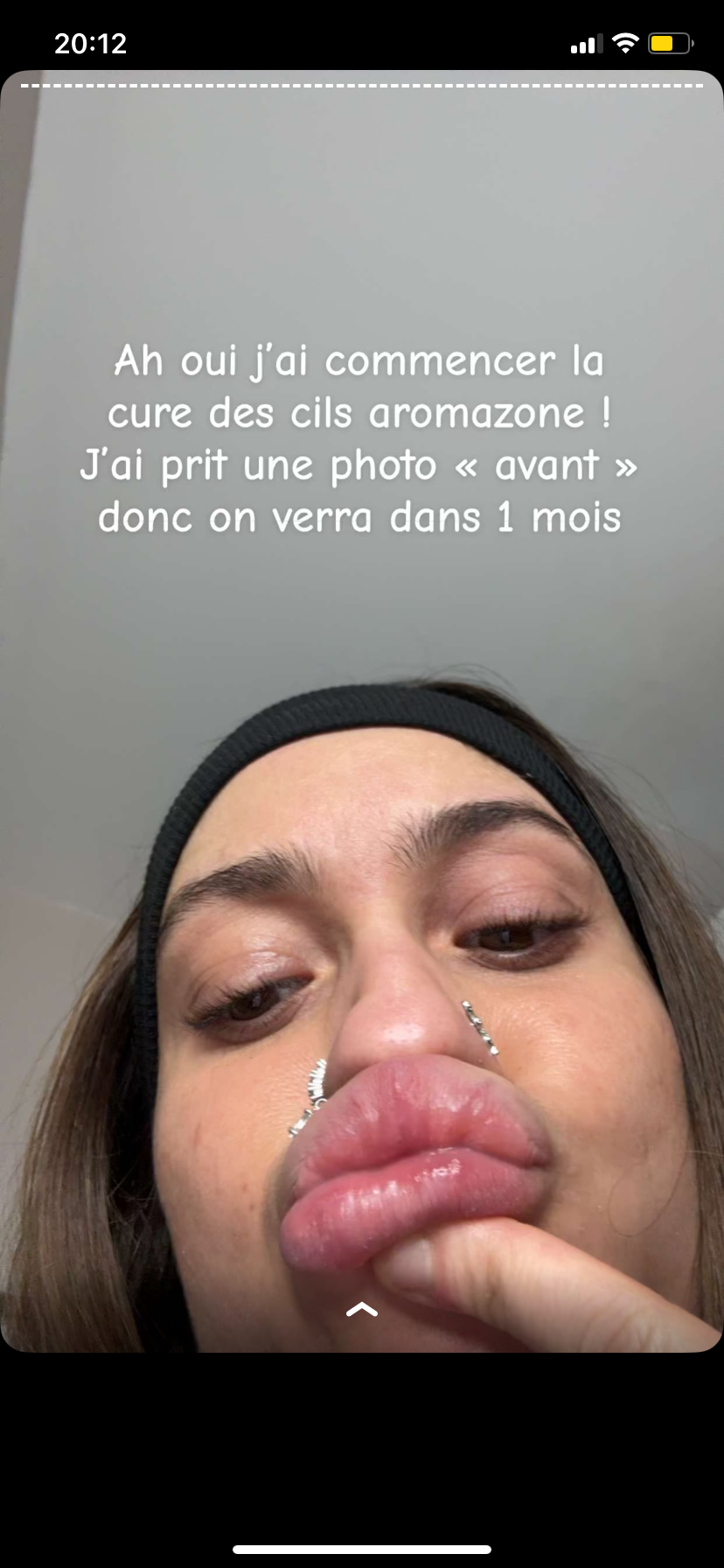Tap the dashed story progress bar
This screenshot has width=724, height=1568.
click(362, 87)
